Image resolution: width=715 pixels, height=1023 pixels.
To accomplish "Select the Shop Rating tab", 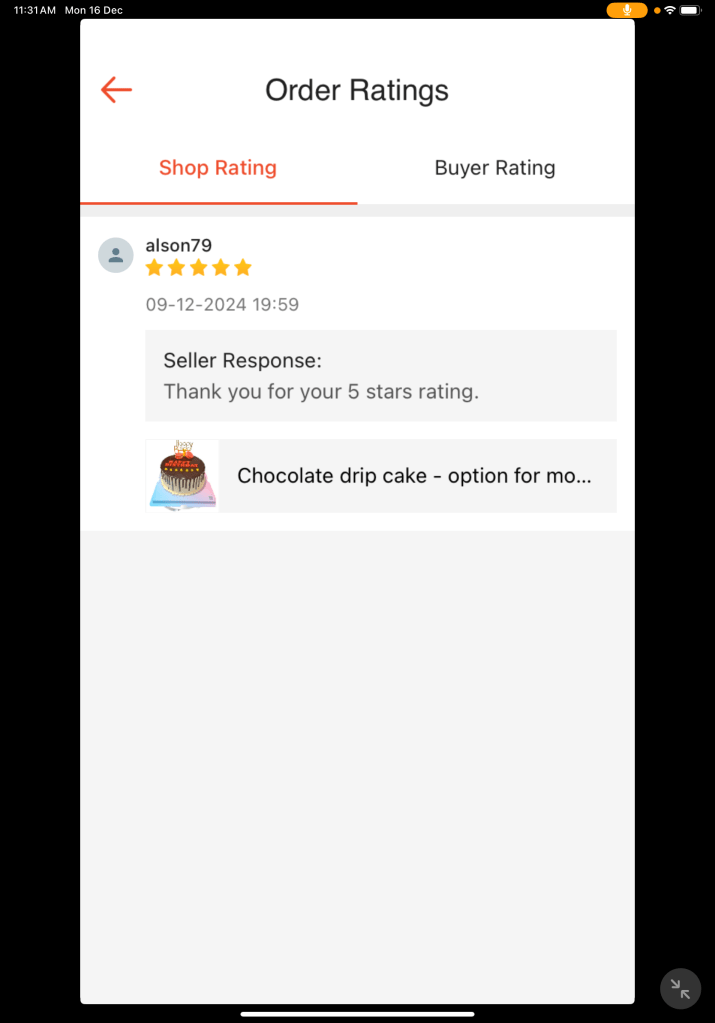I will 218,168.
